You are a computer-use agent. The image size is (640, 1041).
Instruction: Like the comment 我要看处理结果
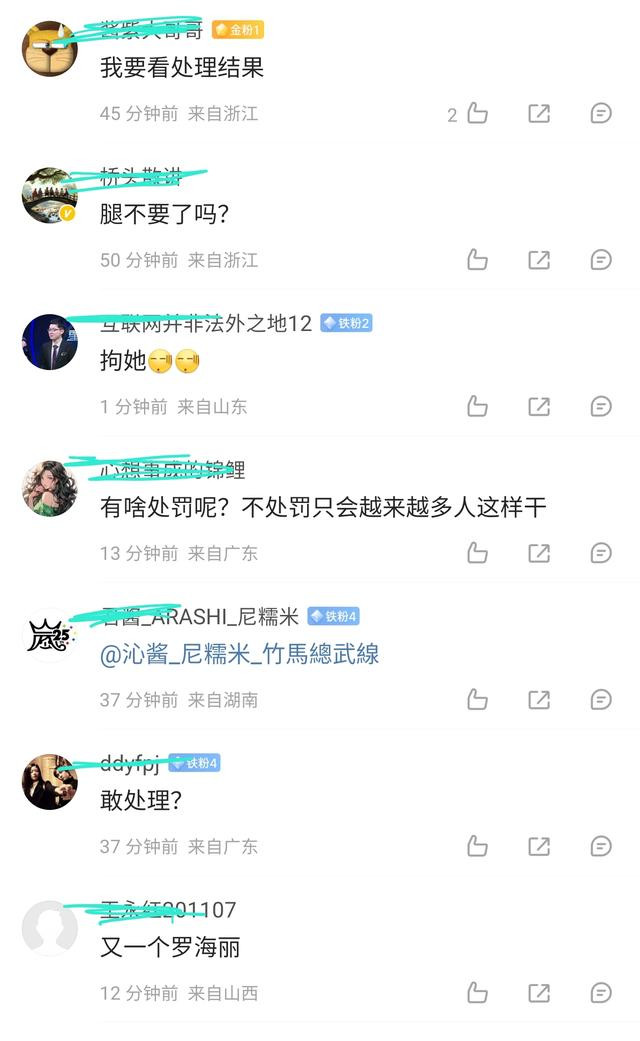(478, 114)
